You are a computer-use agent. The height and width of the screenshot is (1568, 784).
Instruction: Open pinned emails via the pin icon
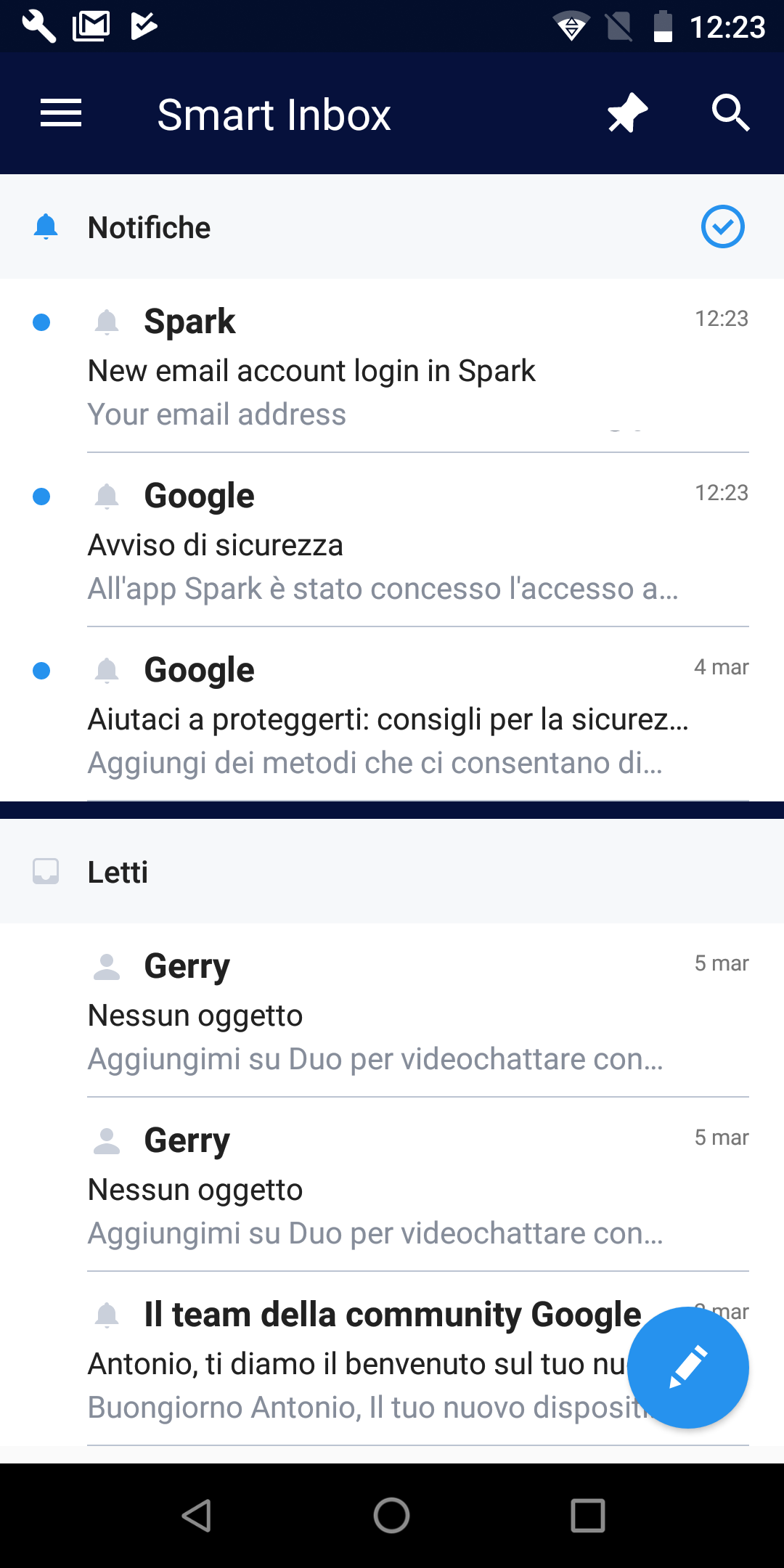pyautogui.click(x=627, y=113)
